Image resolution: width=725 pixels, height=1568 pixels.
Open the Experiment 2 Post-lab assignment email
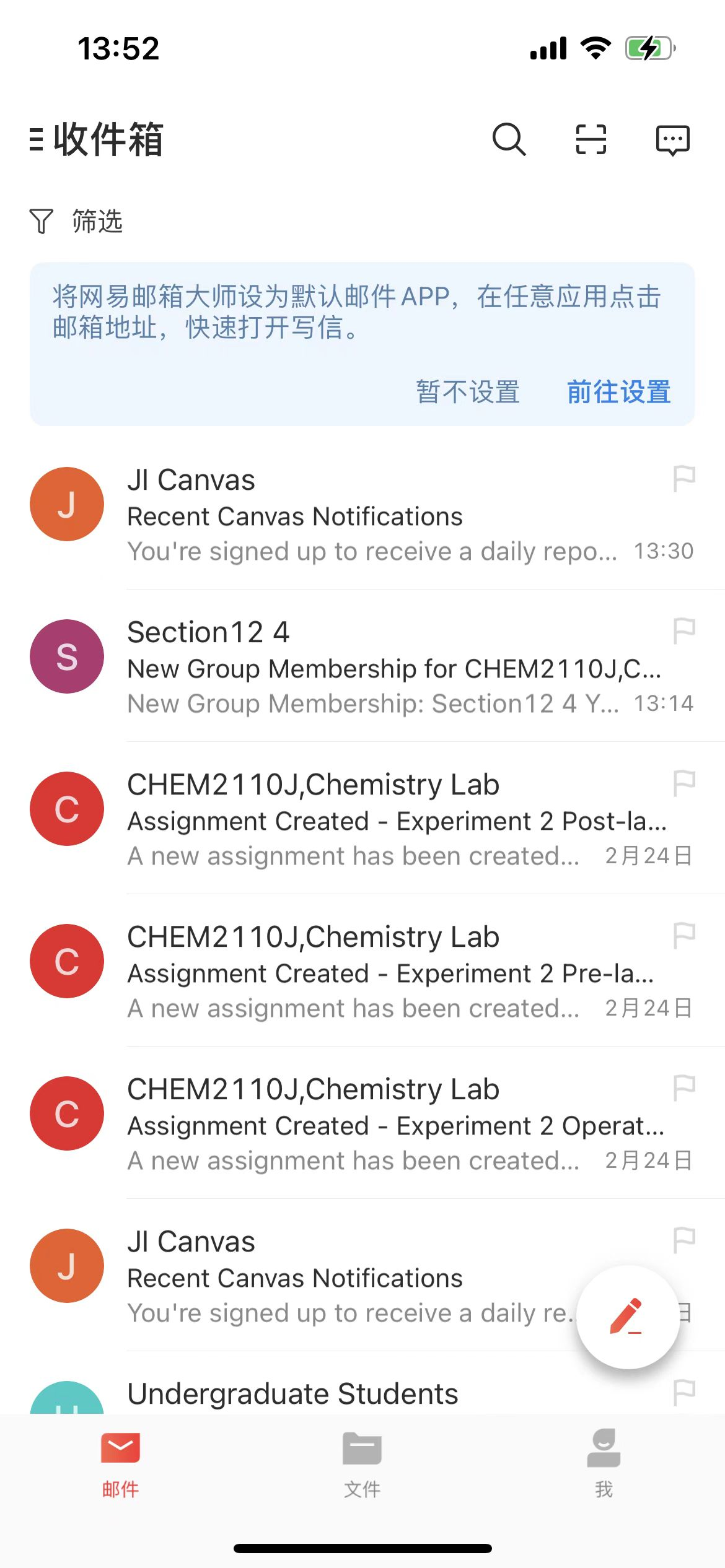point(372,821)
